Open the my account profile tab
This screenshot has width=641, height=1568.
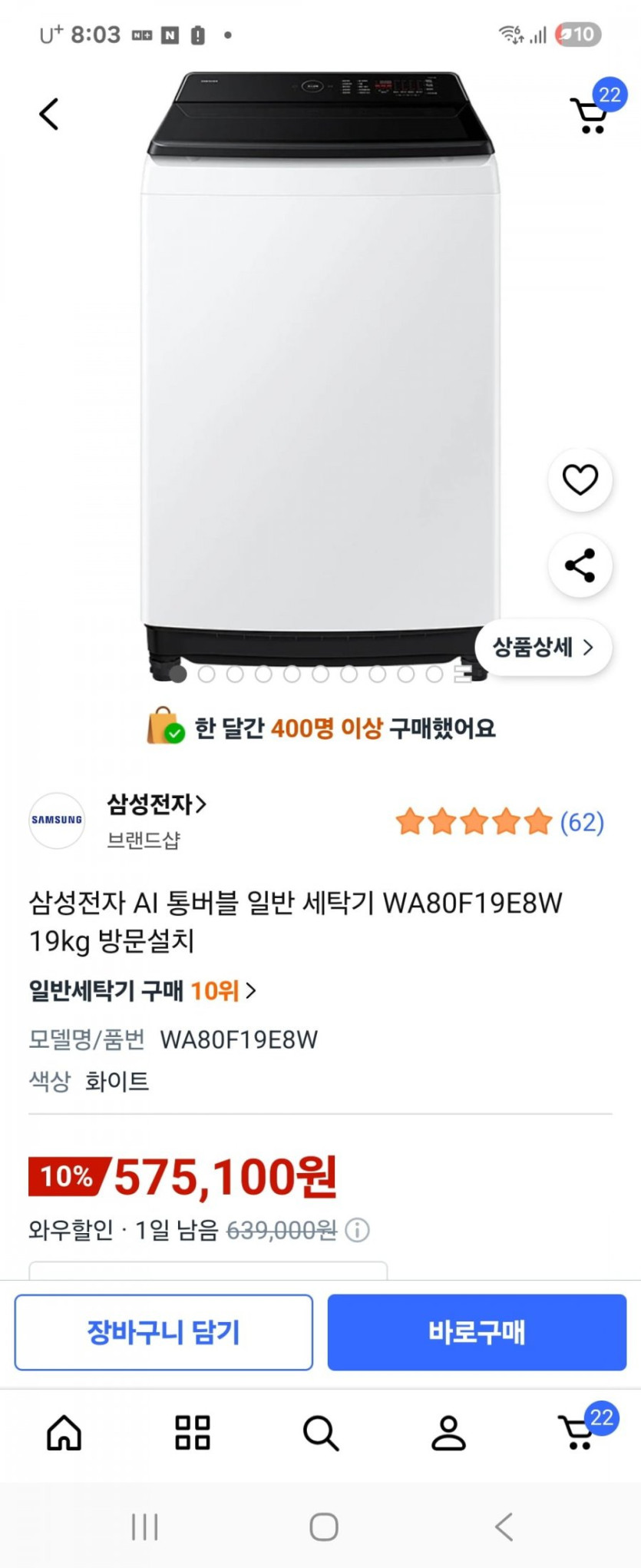pos(448,1433)
